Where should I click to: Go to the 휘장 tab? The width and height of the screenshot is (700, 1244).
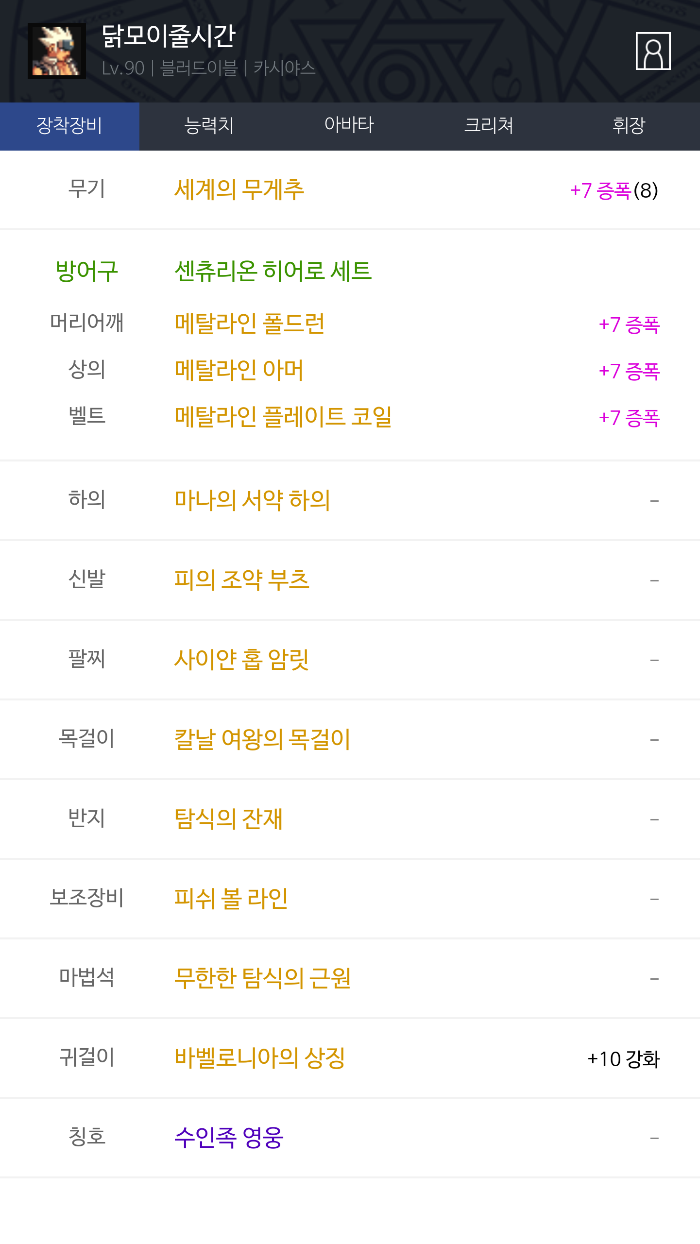pyautogui.click(x=629, y=126)
